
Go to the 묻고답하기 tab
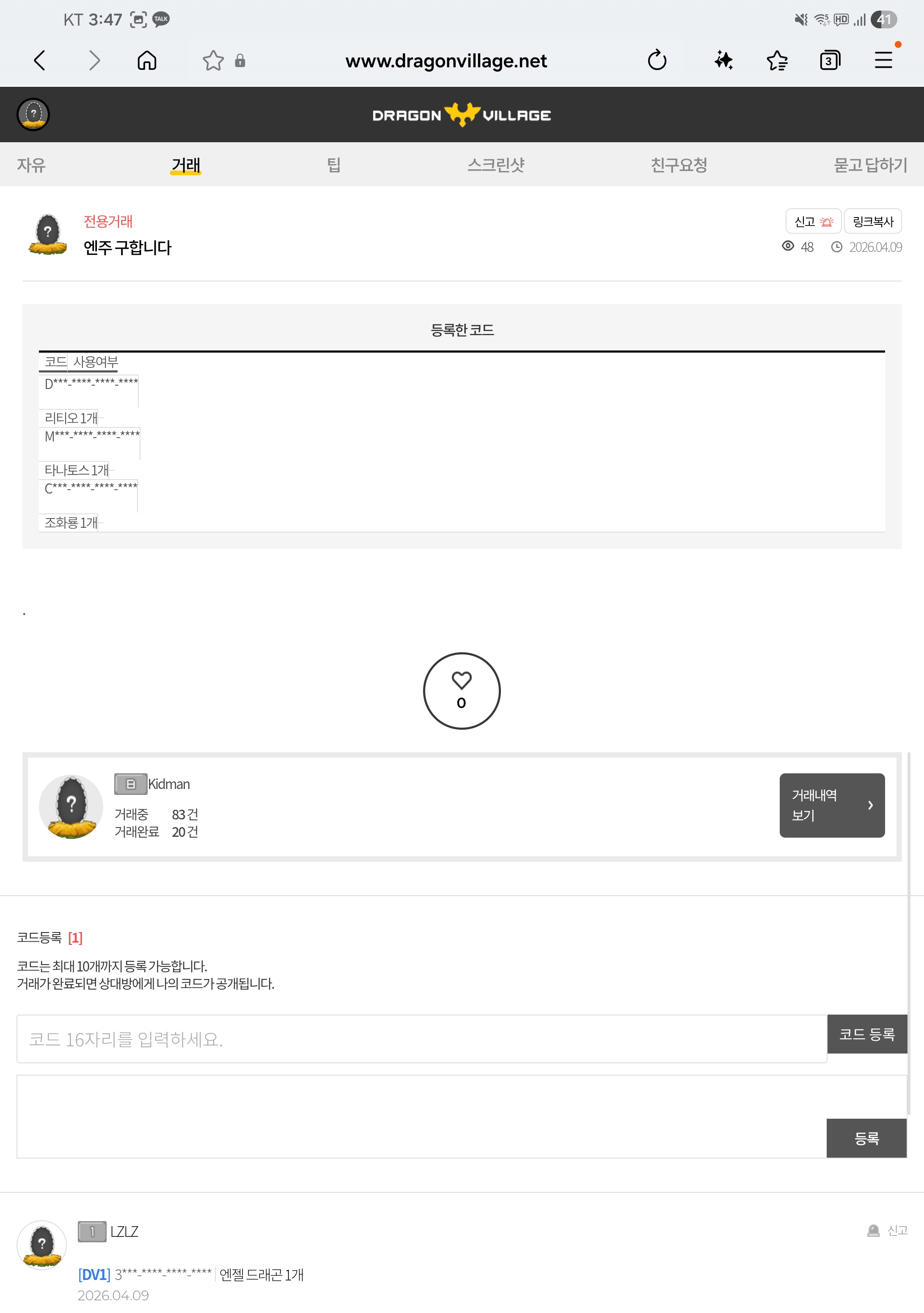tap(870, 165)
